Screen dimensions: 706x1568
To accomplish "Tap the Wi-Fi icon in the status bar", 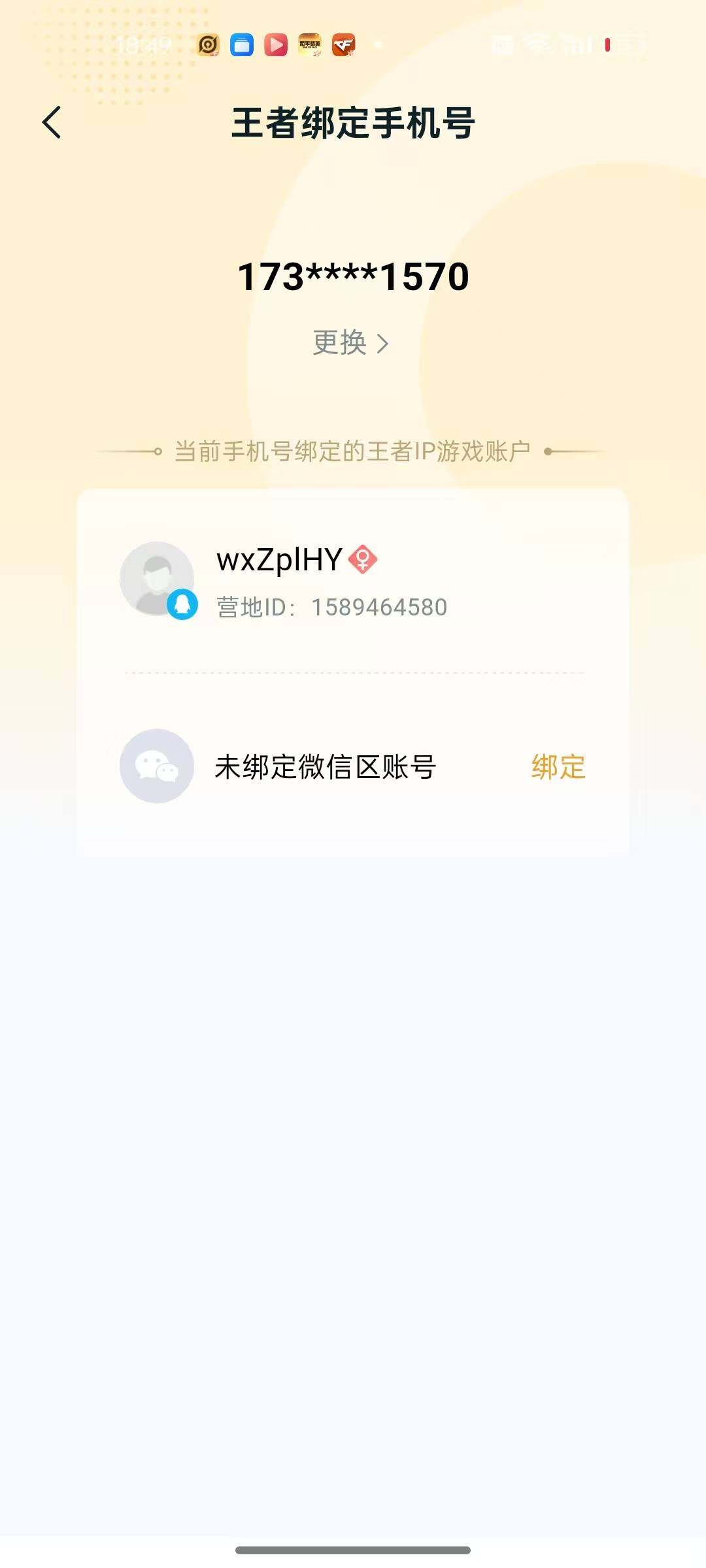I will pyautogui.click(x=537, y=43).
